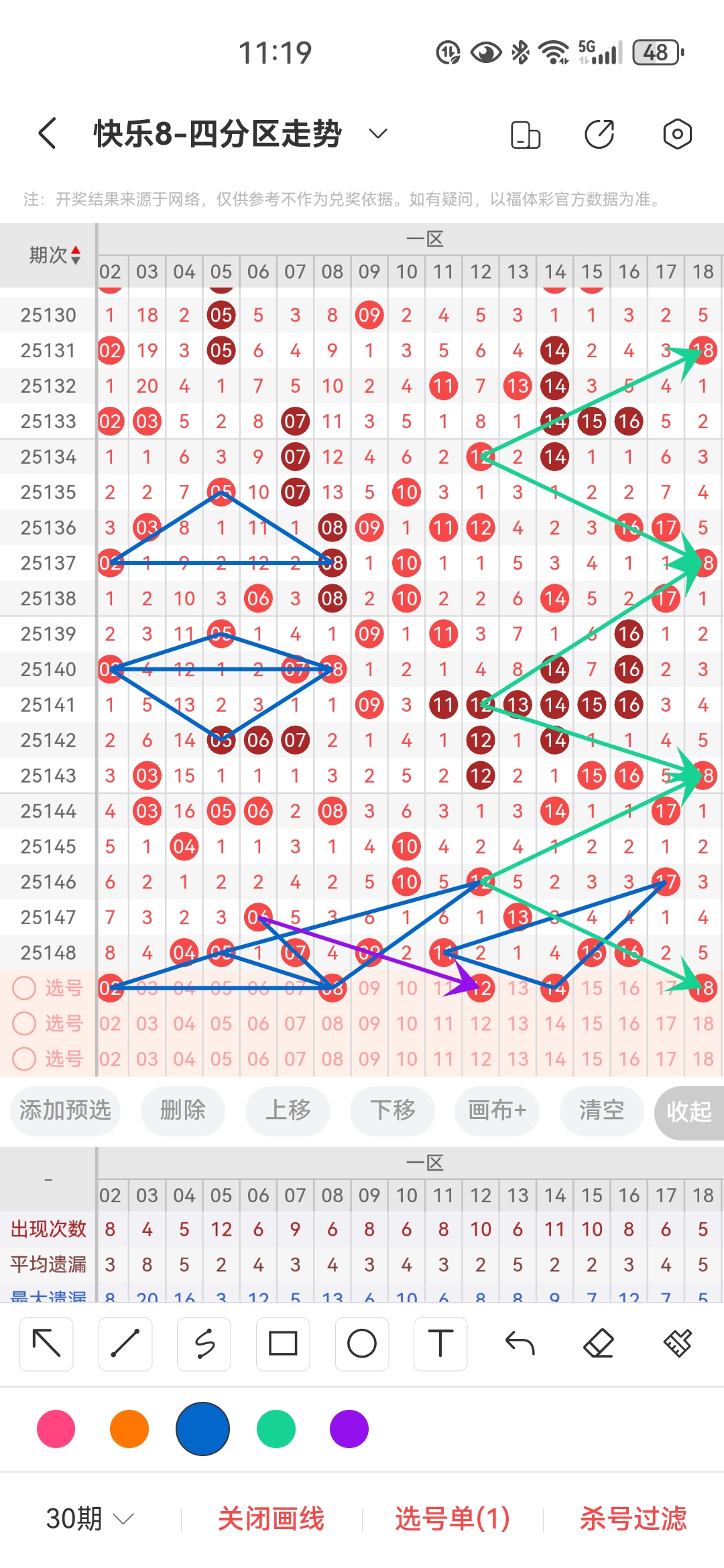Expand the 快乐8-四分区走势 title dropdown
The image size is (724, 1568).
[378, 133]
